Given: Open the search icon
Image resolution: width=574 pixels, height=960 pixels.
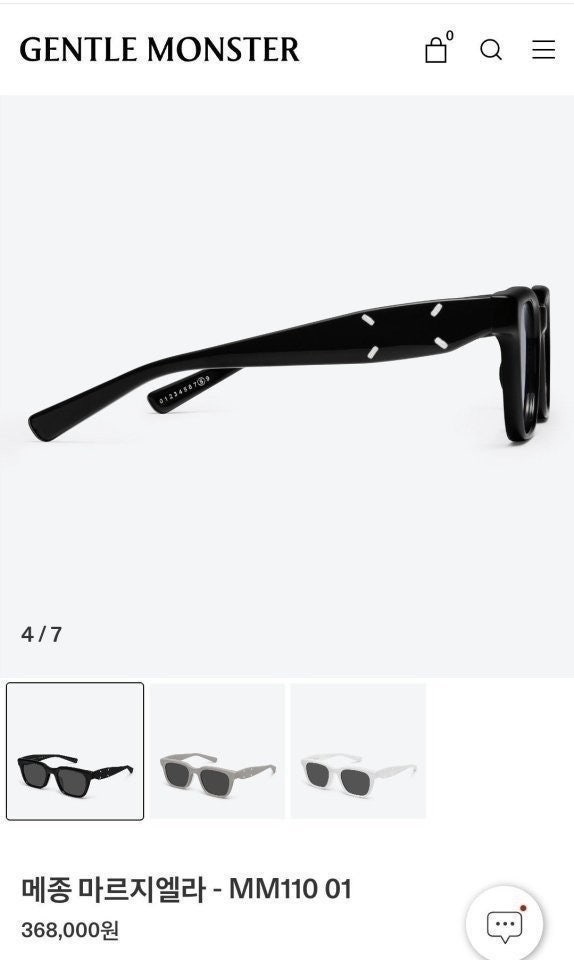Looking at the screenshot, I should 491,50.
